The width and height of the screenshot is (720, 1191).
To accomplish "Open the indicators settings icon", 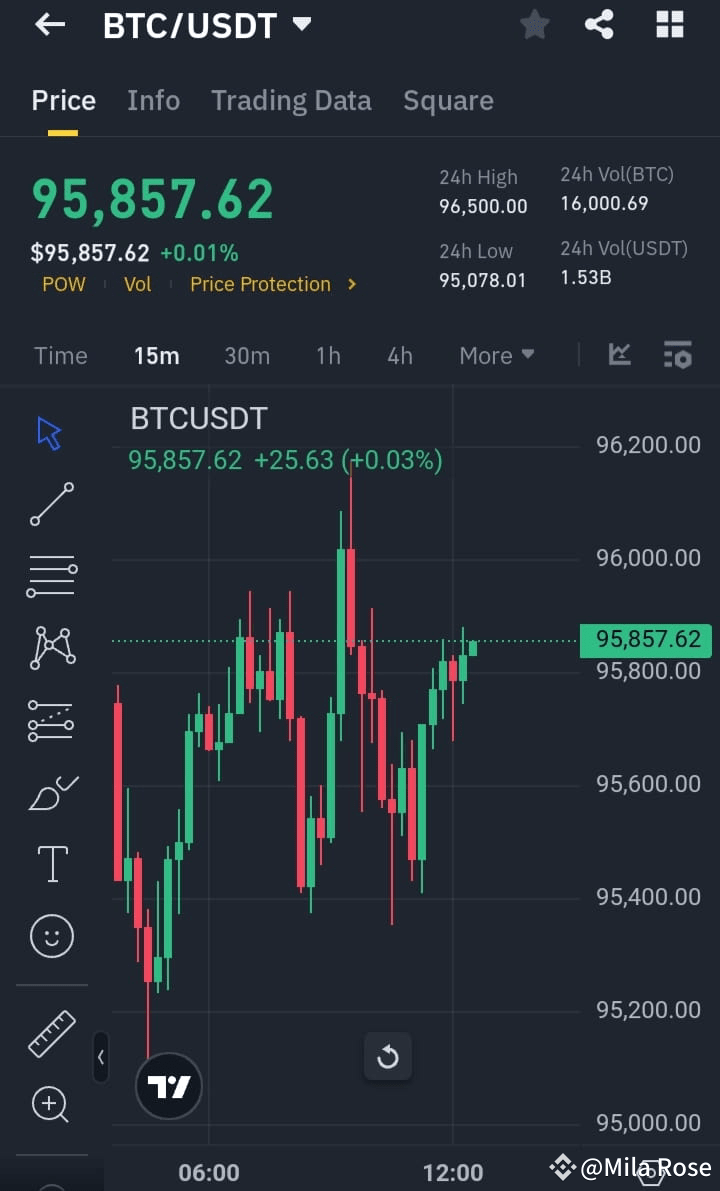I will pos(677,355).
